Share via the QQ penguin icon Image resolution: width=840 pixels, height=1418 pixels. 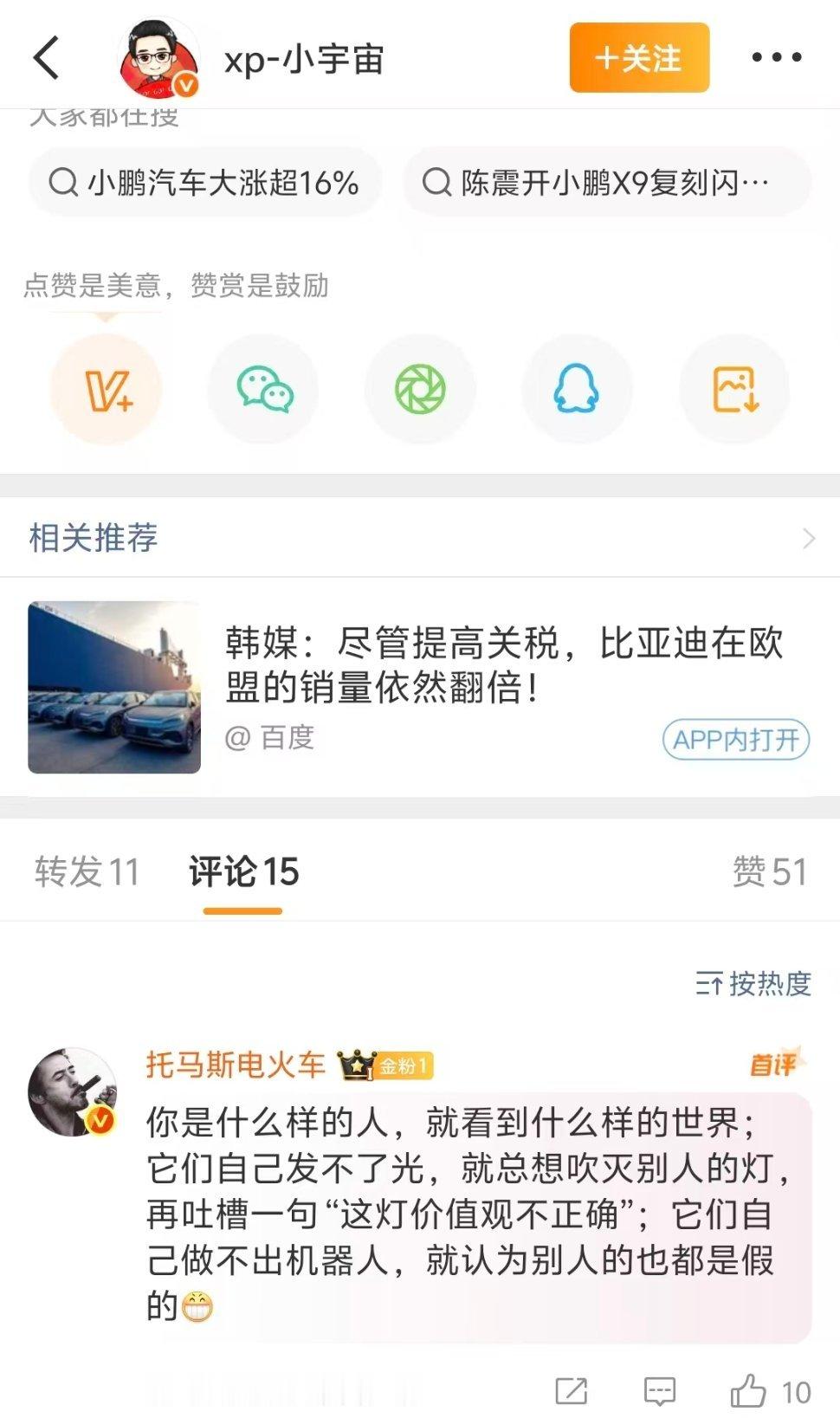(577, 389)
